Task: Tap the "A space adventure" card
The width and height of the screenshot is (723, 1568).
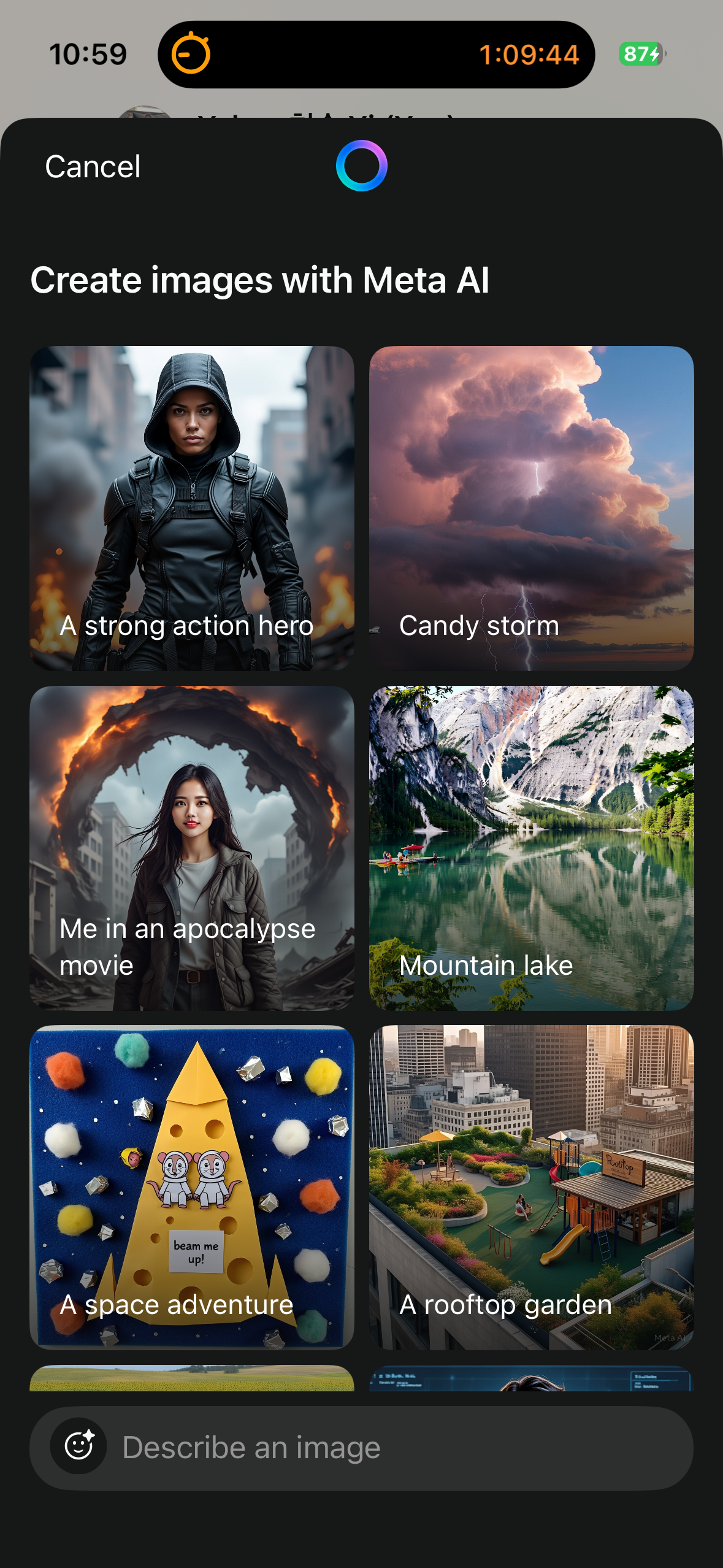Action: tap(192, 1186)
